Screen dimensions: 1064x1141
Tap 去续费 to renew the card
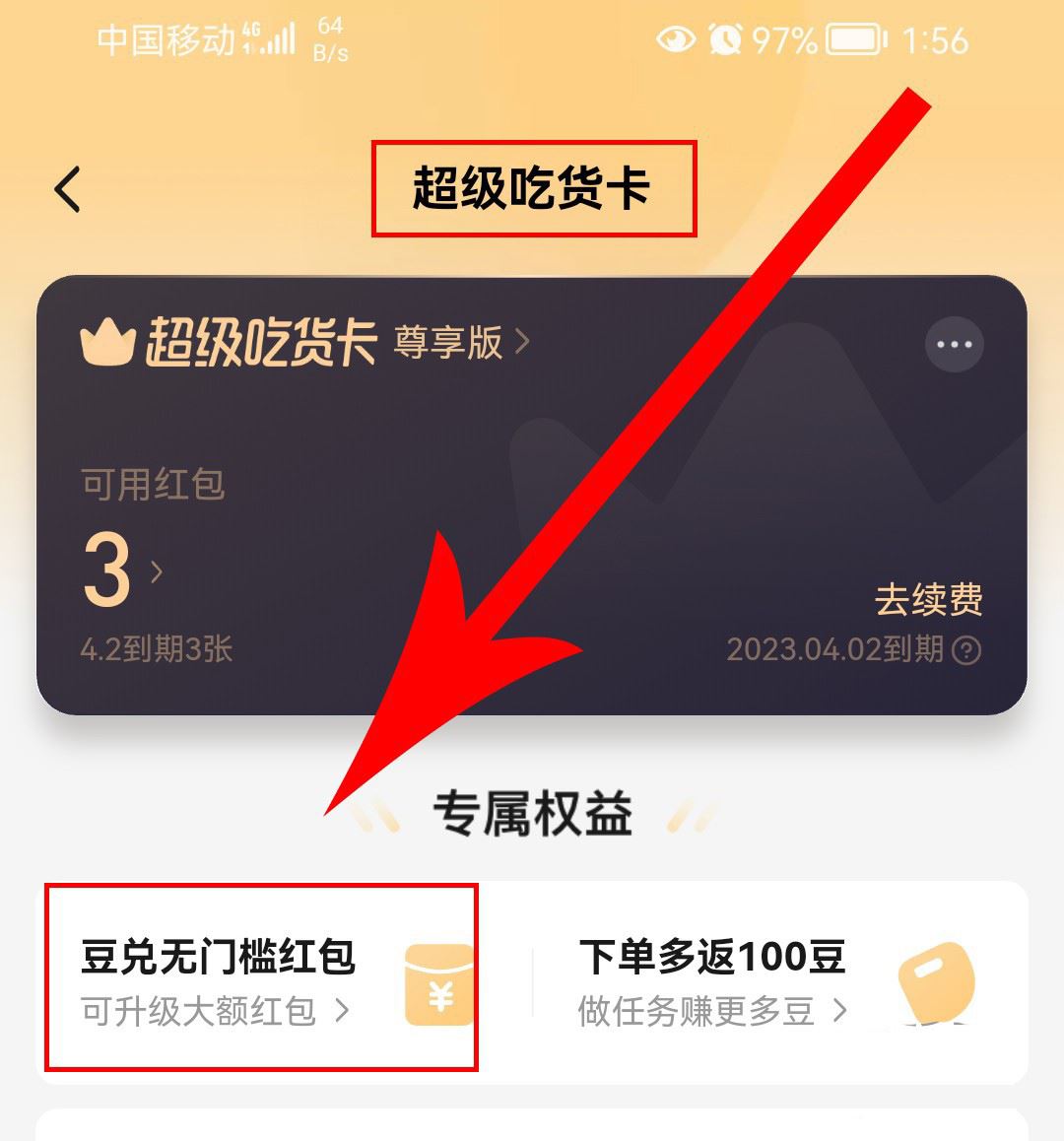(928, 599)
